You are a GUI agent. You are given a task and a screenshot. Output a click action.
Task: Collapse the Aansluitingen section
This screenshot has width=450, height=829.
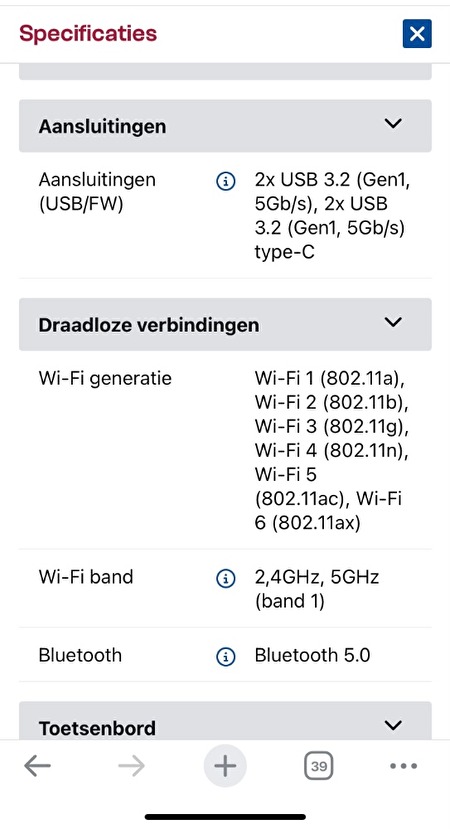393,124
